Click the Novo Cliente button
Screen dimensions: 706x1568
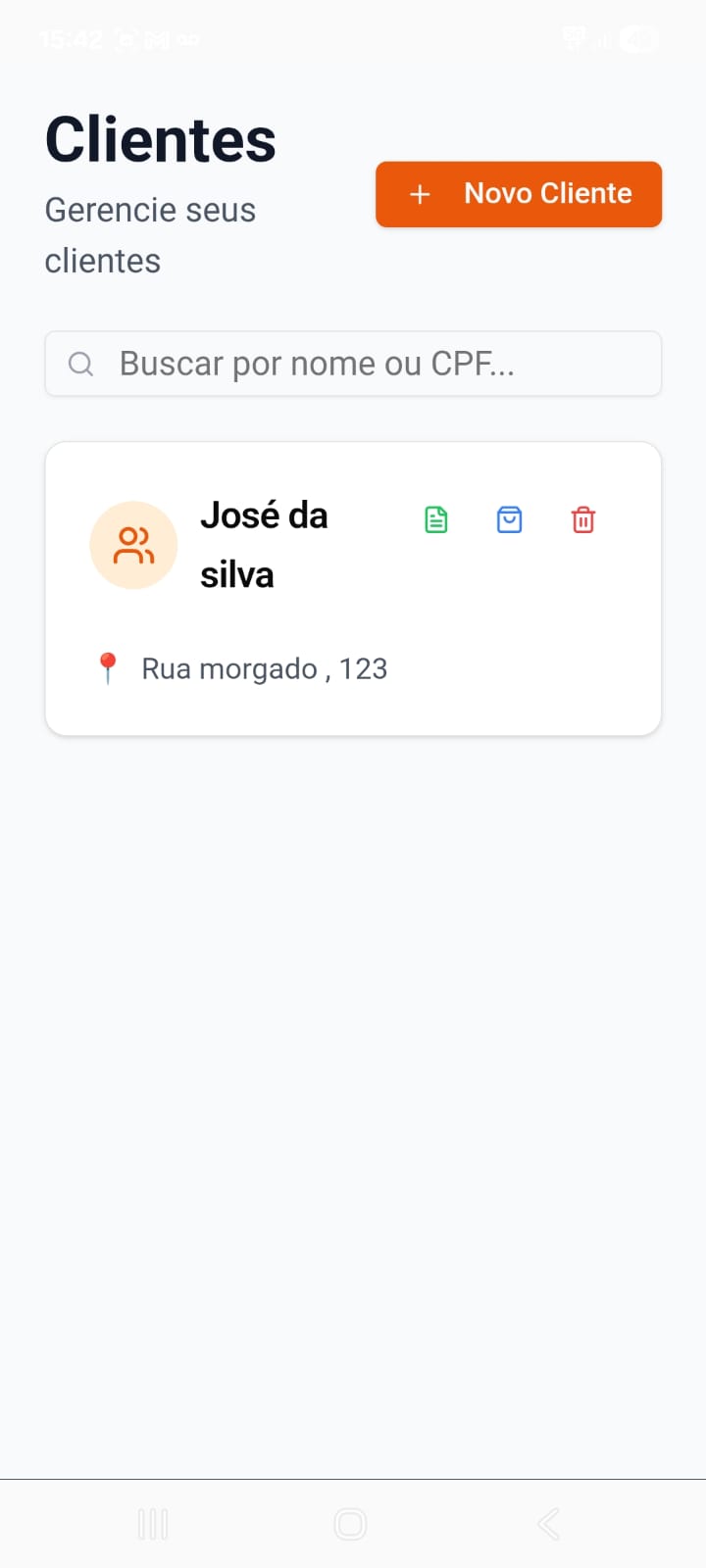pos(518,194)
